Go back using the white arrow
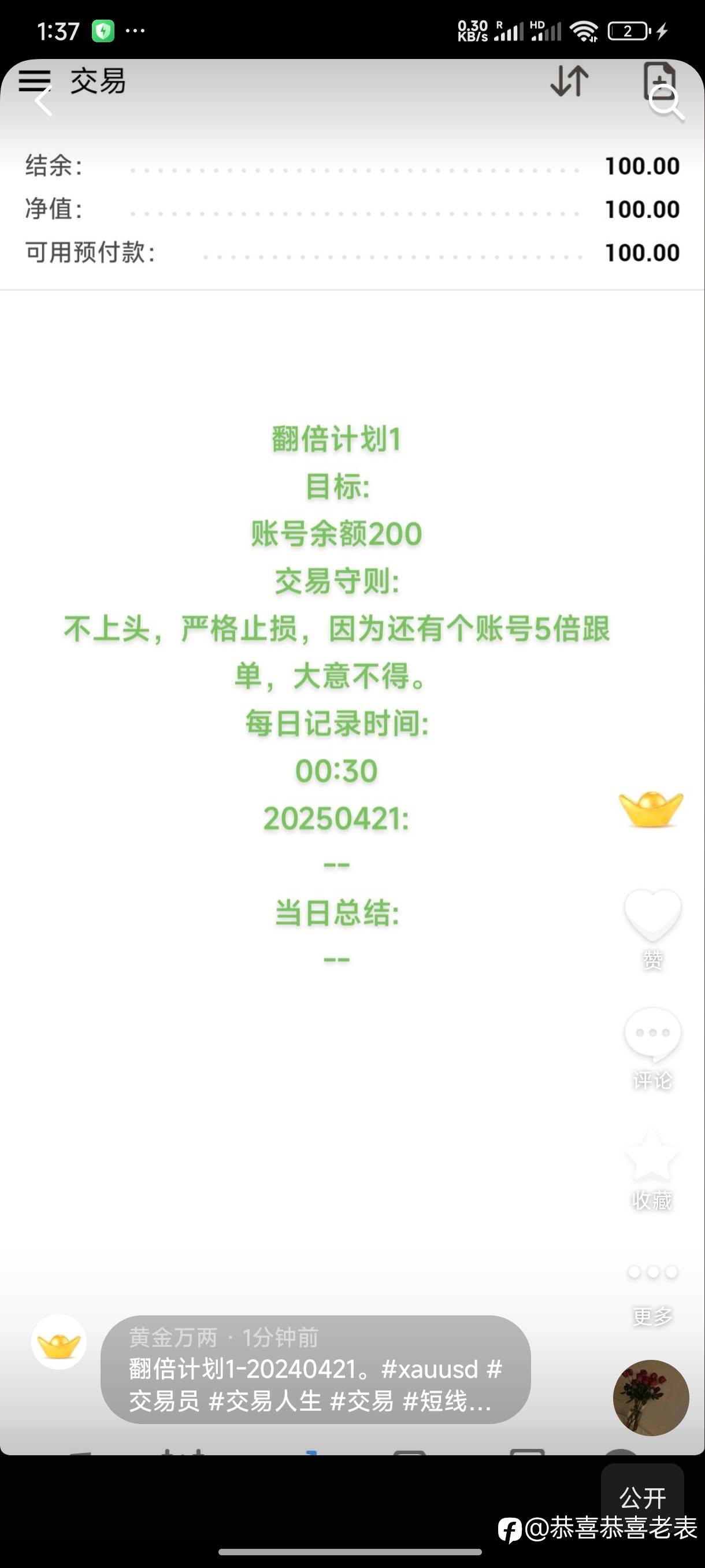The image size is (705, 1568). point(43,101)
